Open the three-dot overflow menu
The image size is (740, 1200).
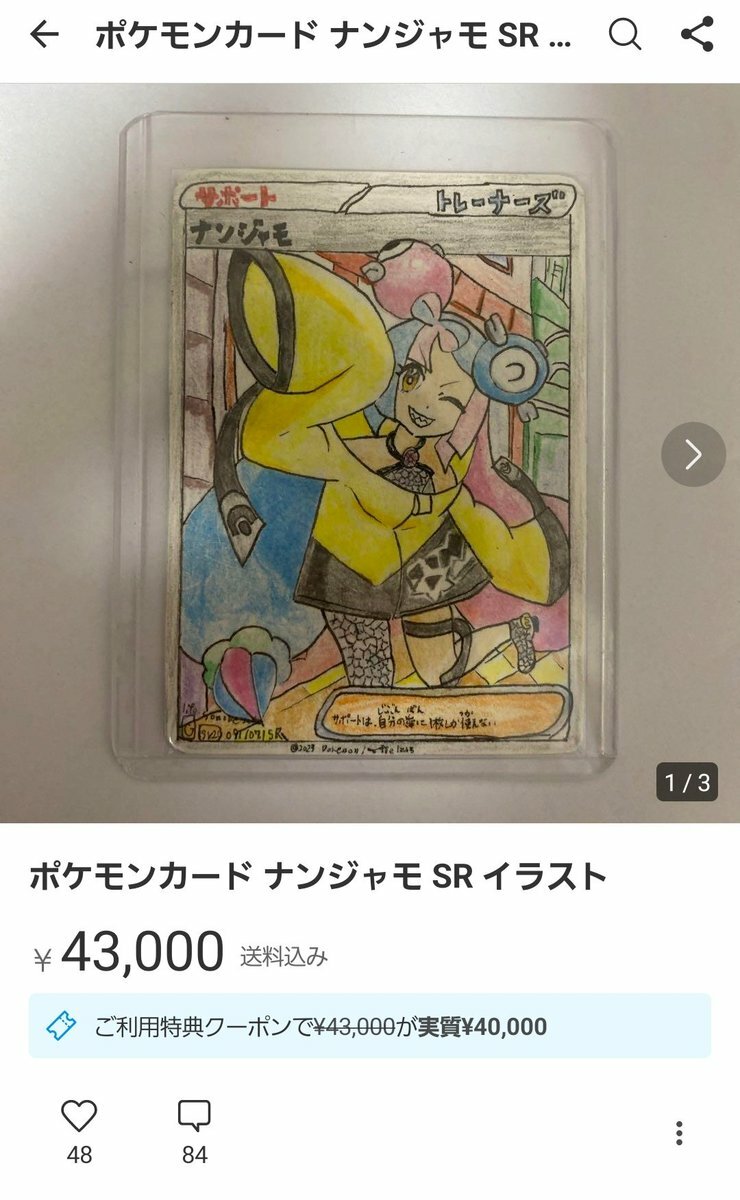coord(679,1133)
